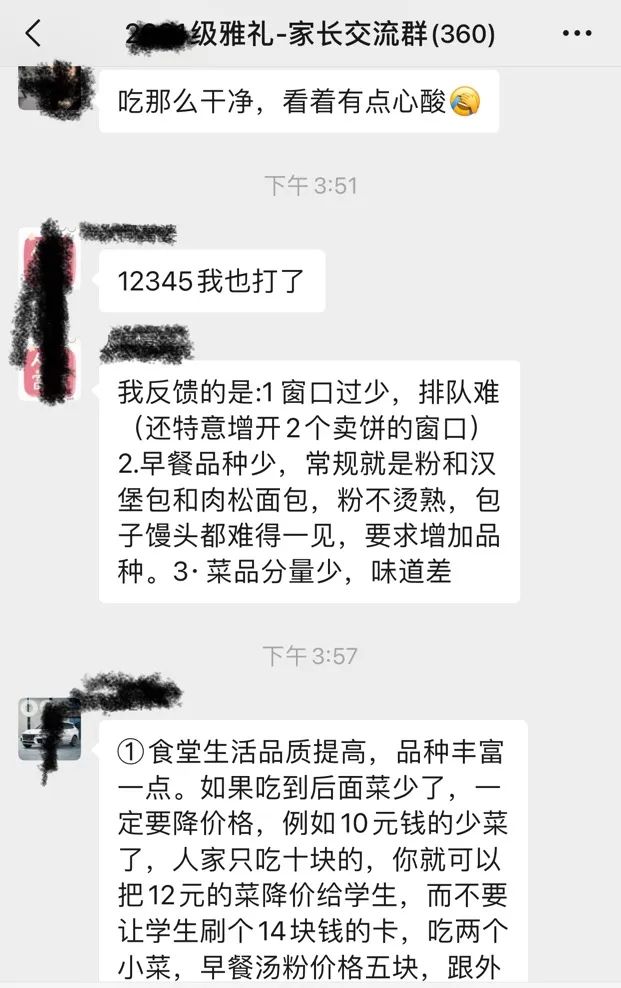Image resolution: width=621 pixels, height=988 pixels.
Task: Go back to the chat list
Action: tap(33, 34)
